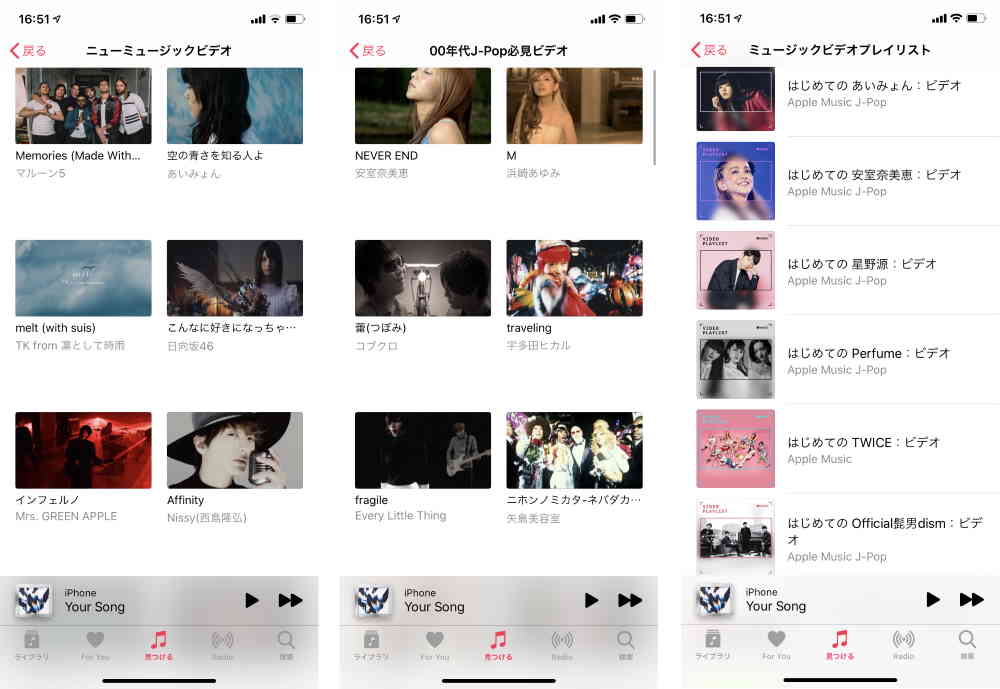Play the M video by 浜崎あゆみ
This screenshot has height=689, width=1000.
(x=574, y=106)
